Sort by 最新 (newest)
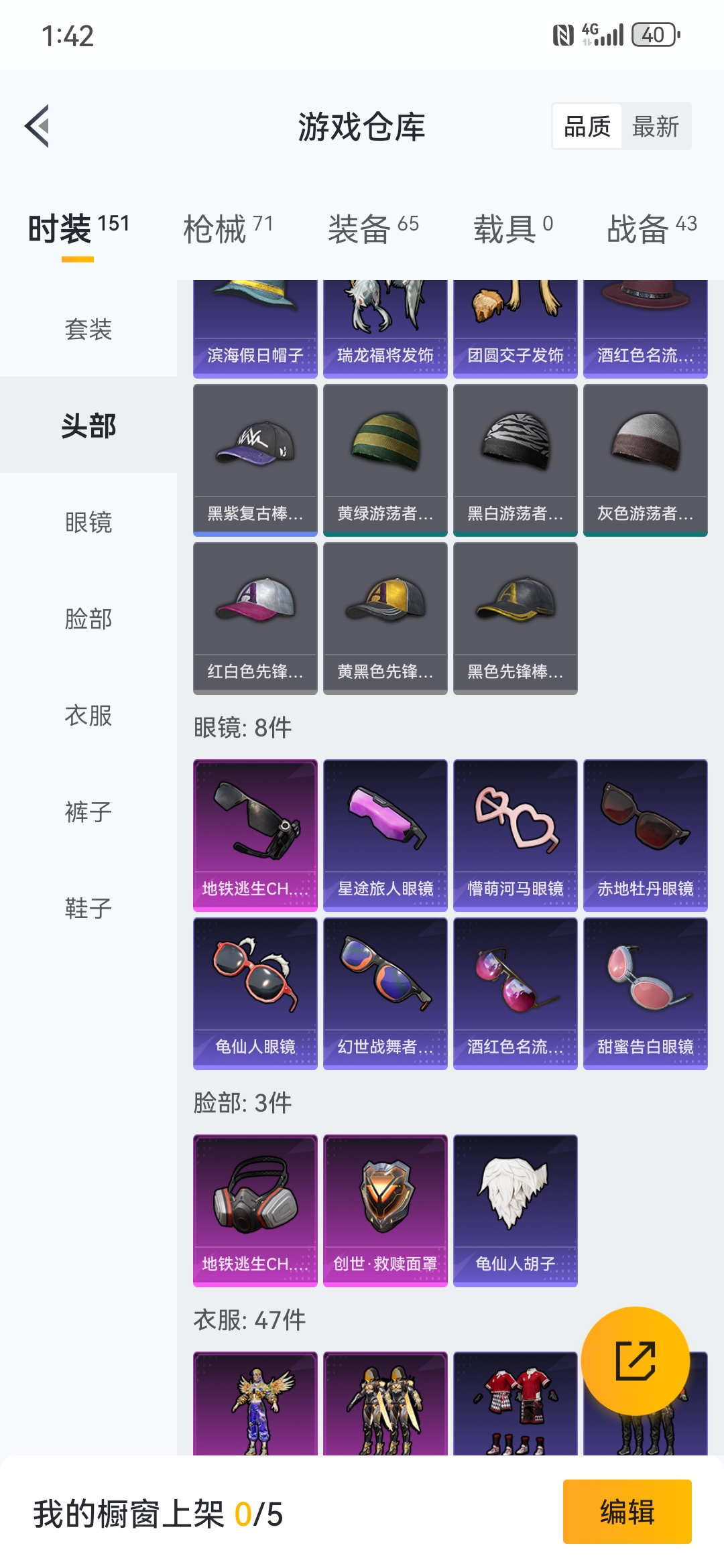The image size is (724, 1568). (656, 126)
